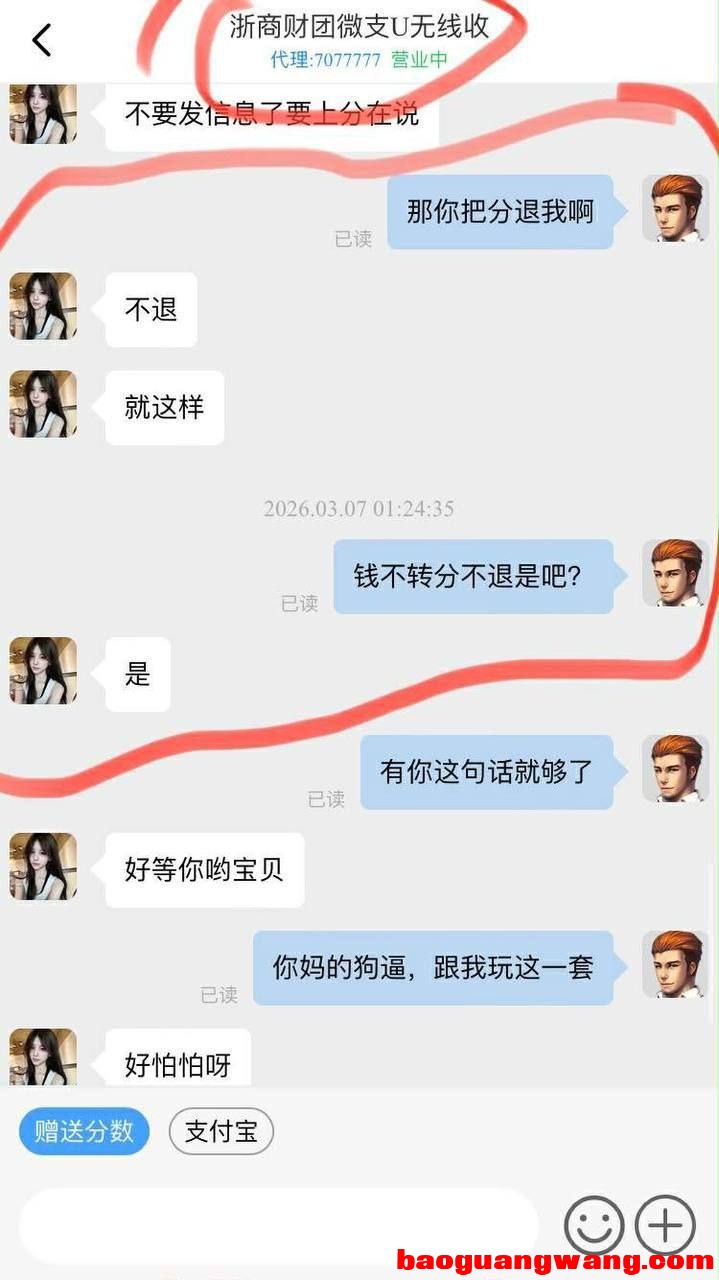Go back using the top-left arrow
The image size is (719, 1280).
(x=41, y=40)
